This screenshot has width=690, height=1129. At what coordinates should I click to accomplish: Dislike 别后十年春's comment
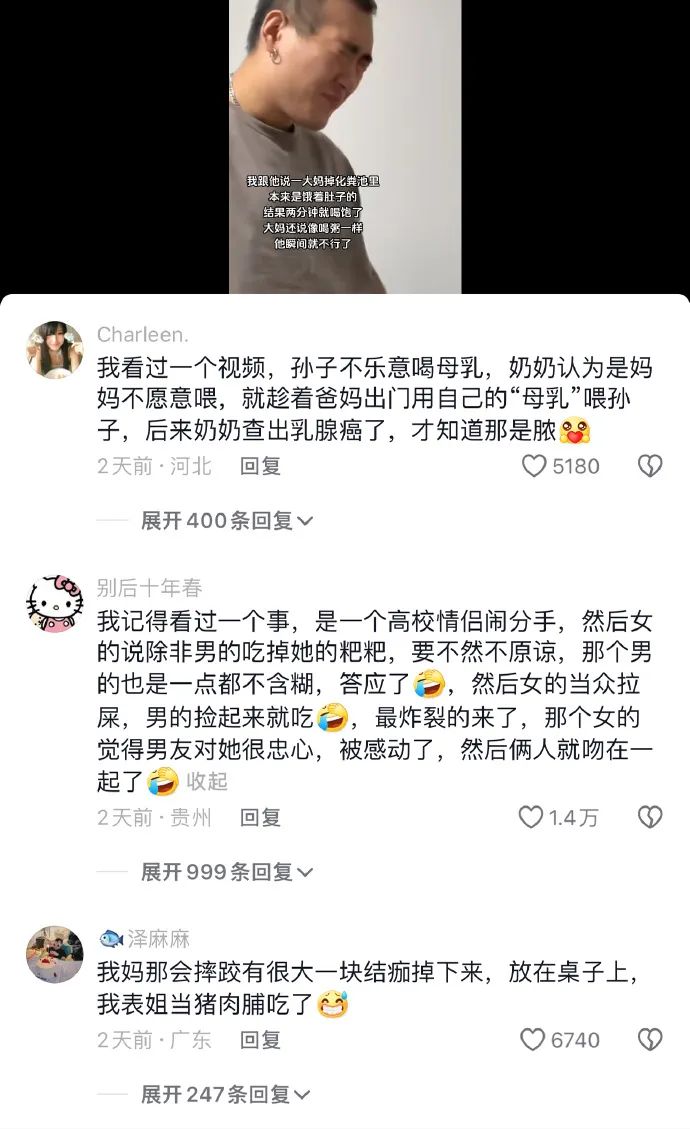click(650, 817)
